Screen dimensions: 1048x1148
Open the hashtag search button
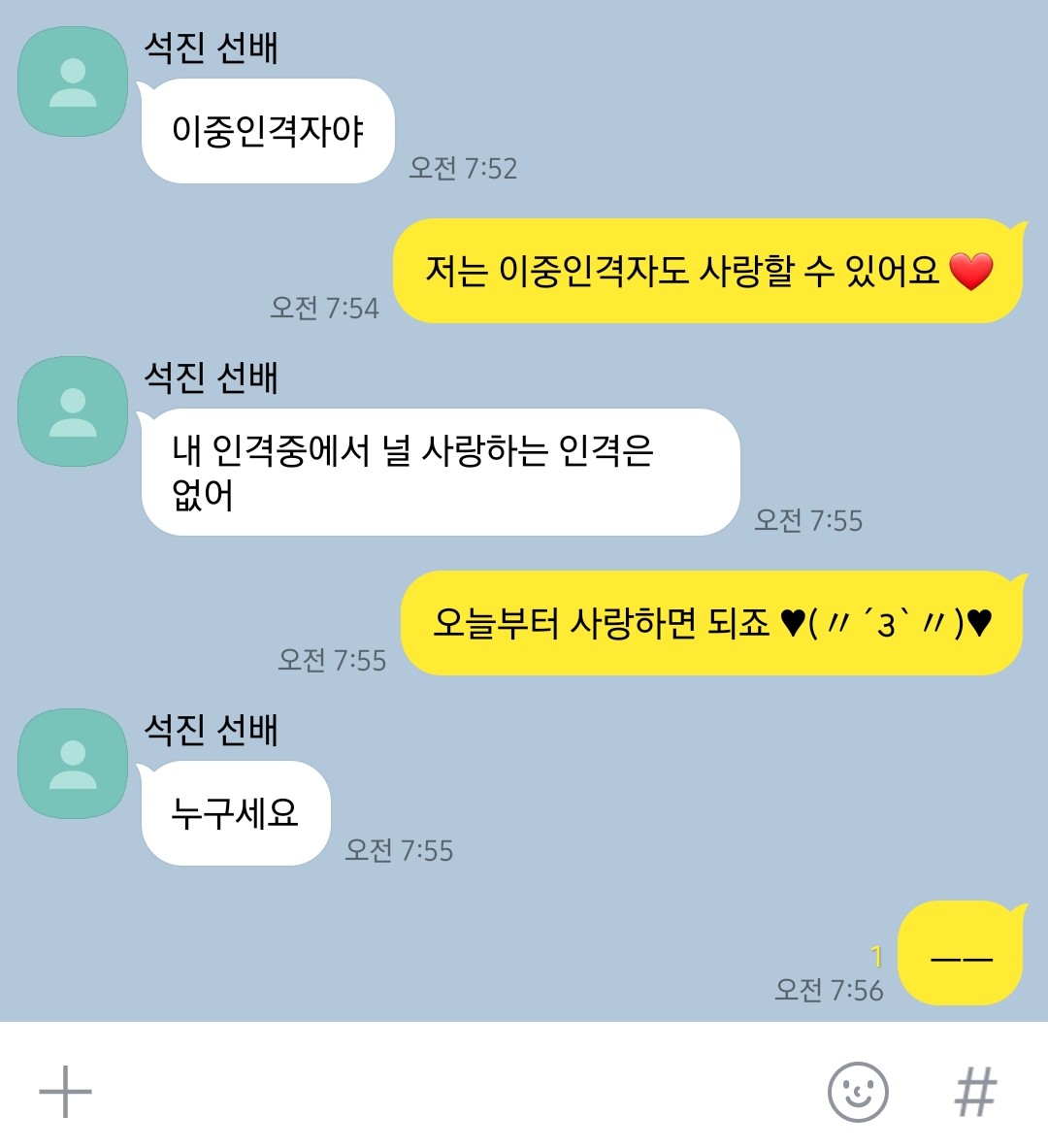point(975,1091)
